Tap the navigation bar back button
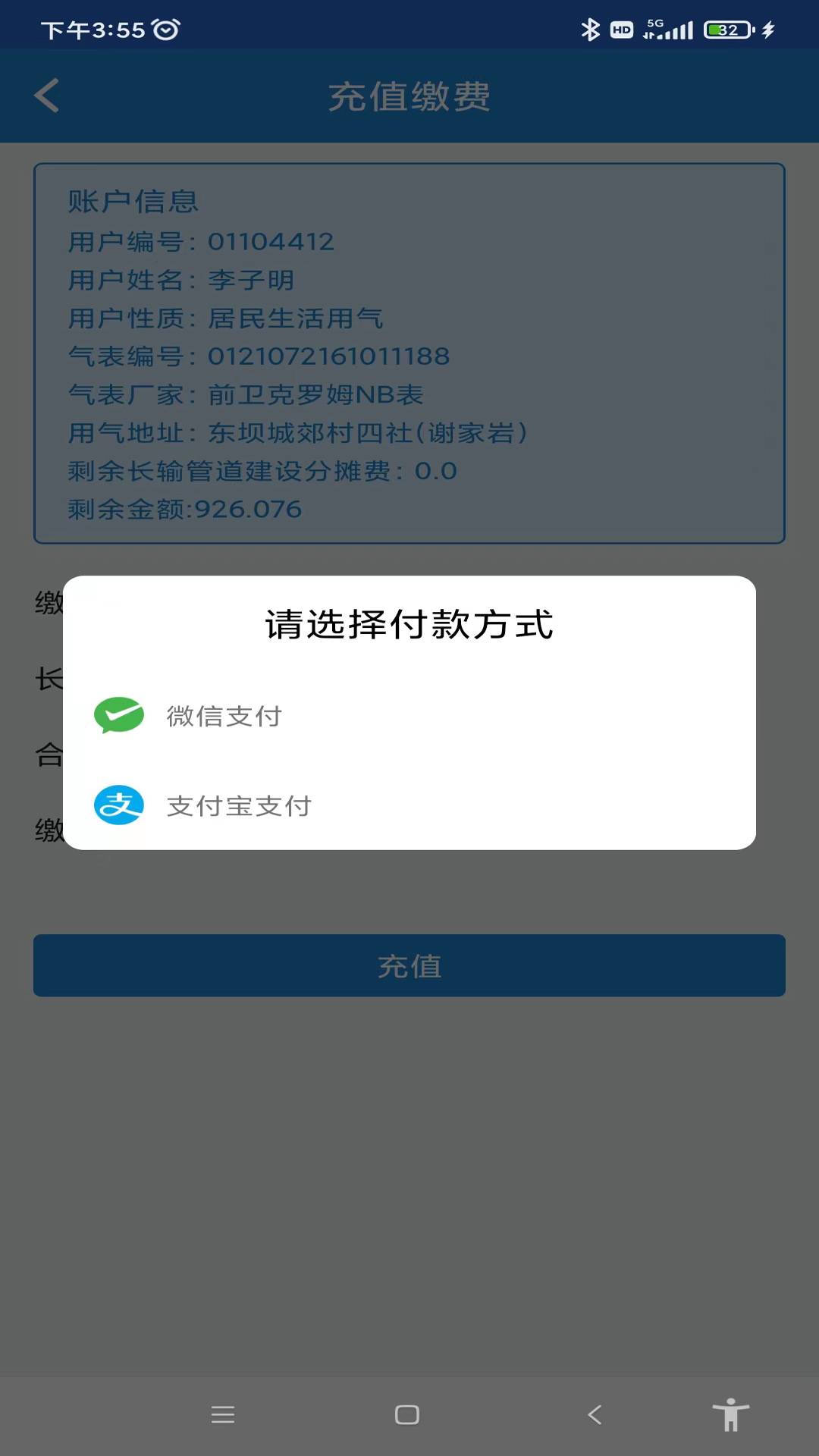Screen dimensions: 819x1456 pos(594,1414)
